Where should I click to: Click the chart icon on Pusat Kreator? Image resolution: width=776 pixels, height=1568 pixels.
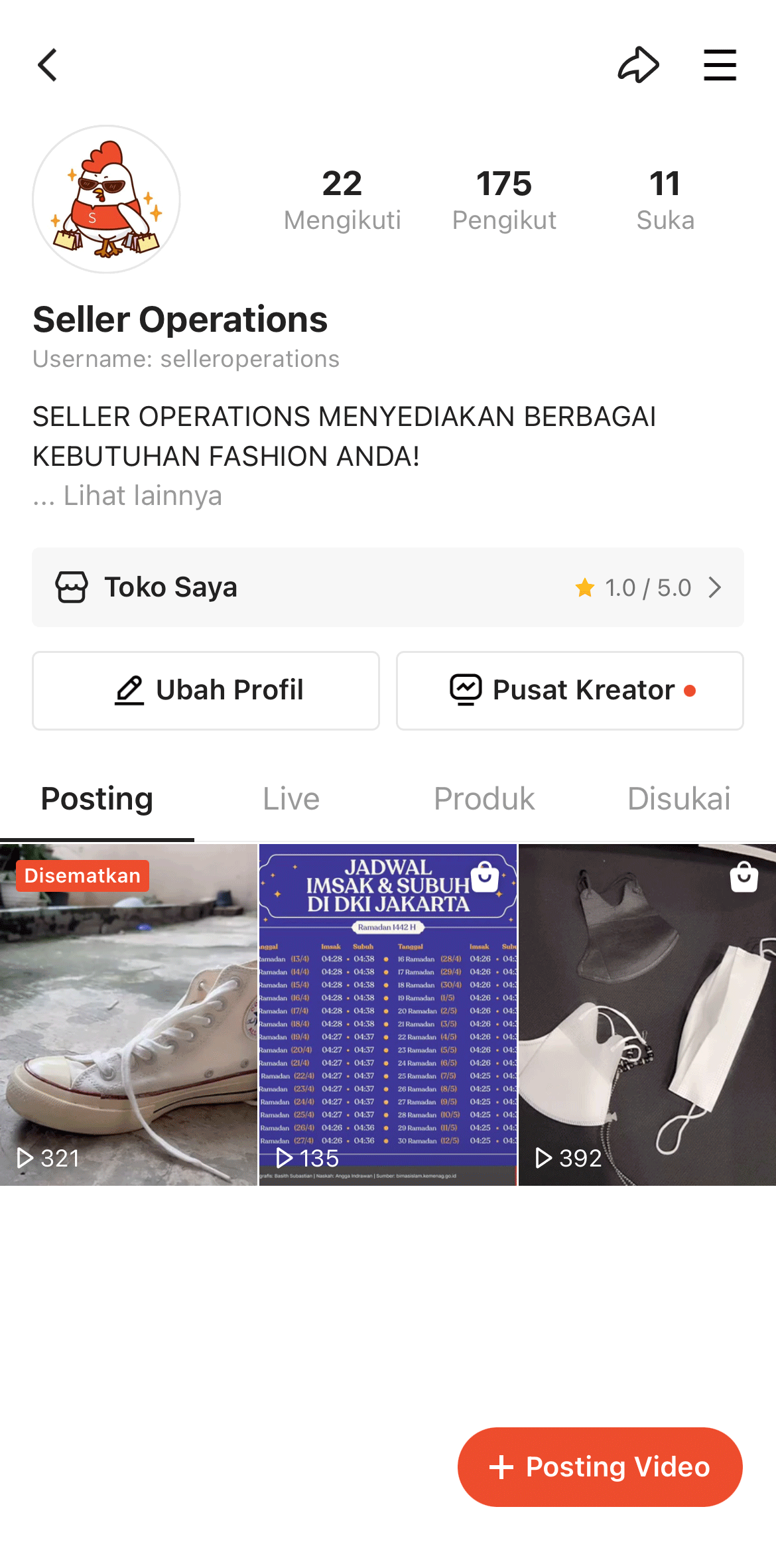pos(466,689)
